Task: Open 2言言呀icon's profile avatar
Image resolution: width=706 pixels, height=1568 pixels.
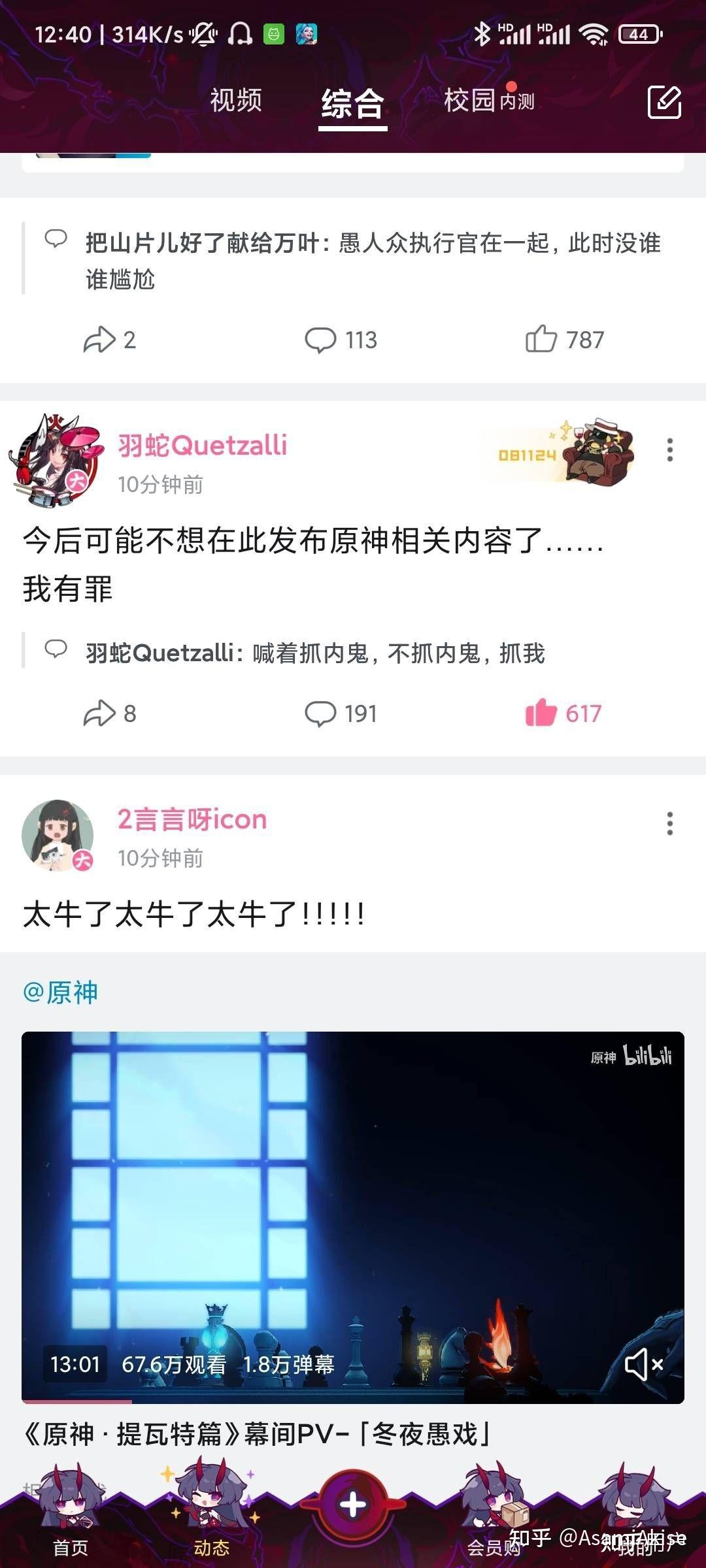Action: click(58, 835)
